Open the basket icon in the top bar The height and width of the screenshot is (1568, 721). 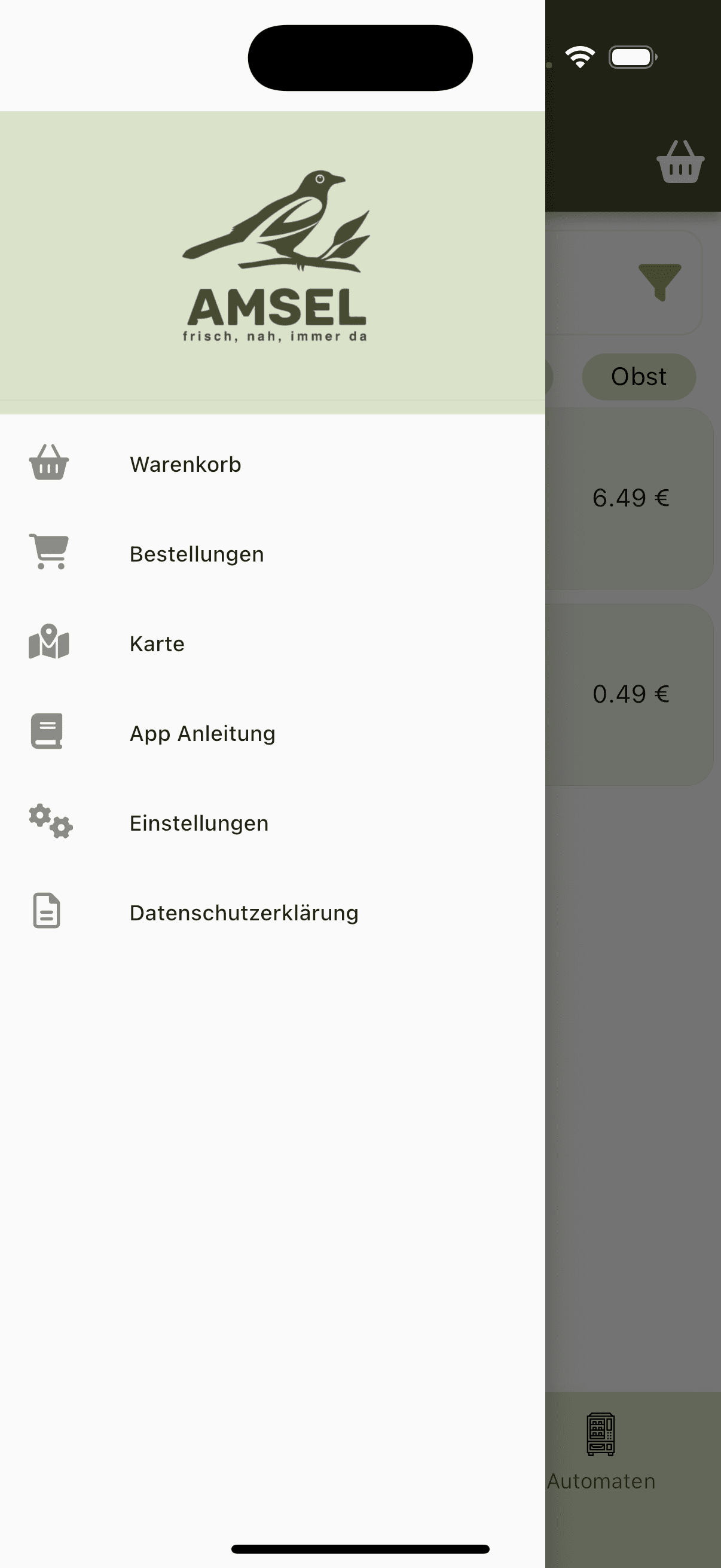682,162
